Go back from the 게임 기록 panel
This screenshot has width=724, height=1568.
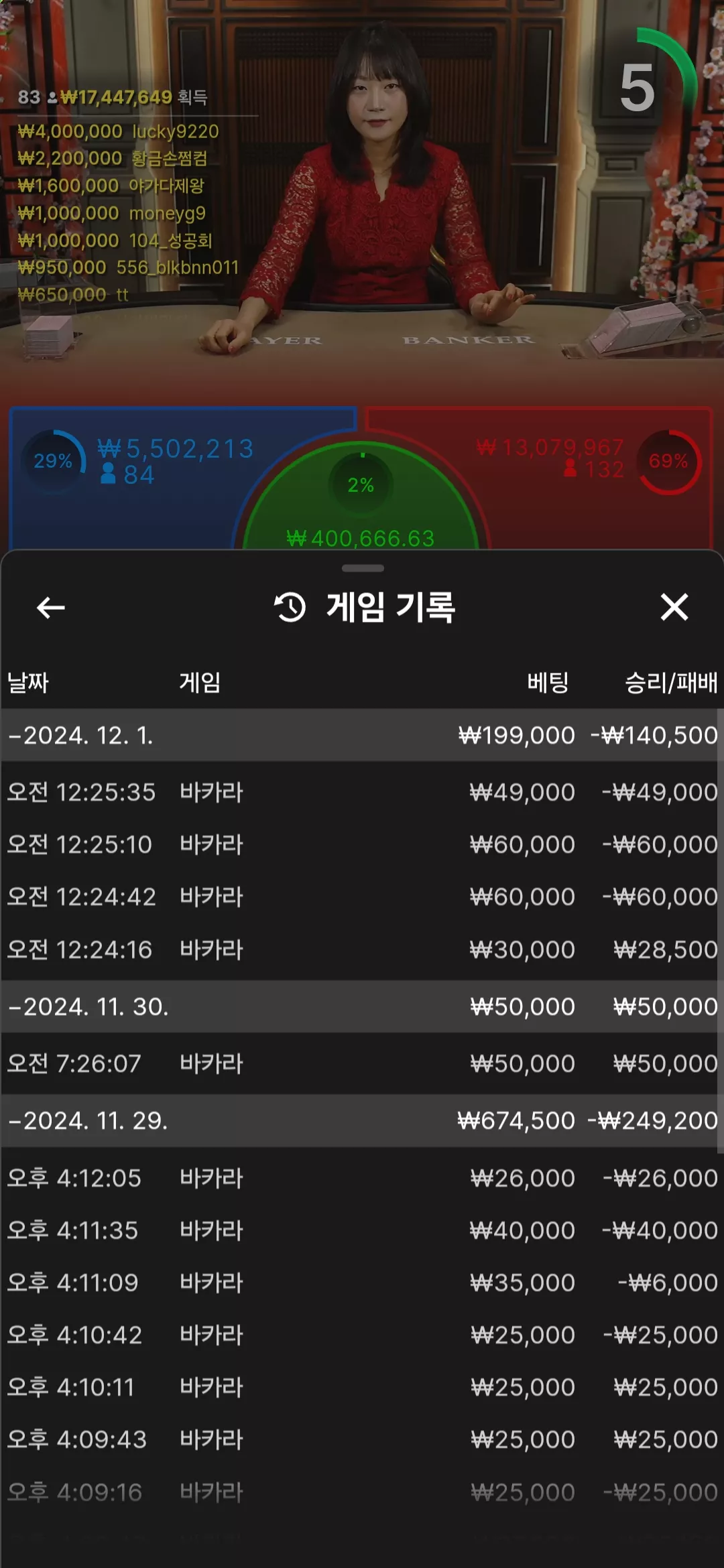coord(50,608)
